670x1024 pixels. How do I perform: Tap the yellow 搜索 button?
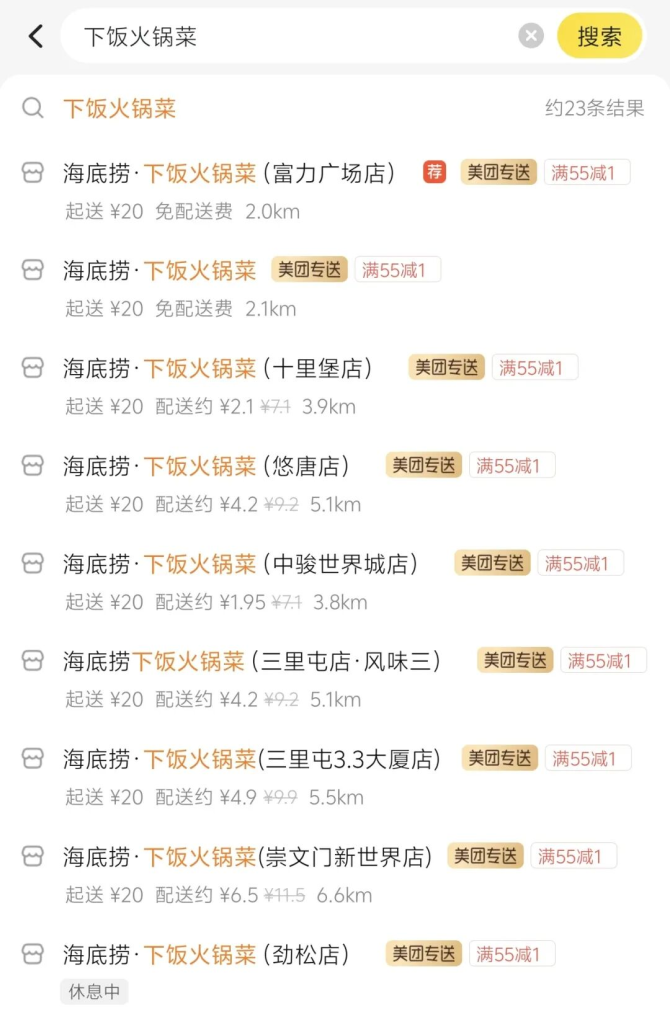click(599, 37)
